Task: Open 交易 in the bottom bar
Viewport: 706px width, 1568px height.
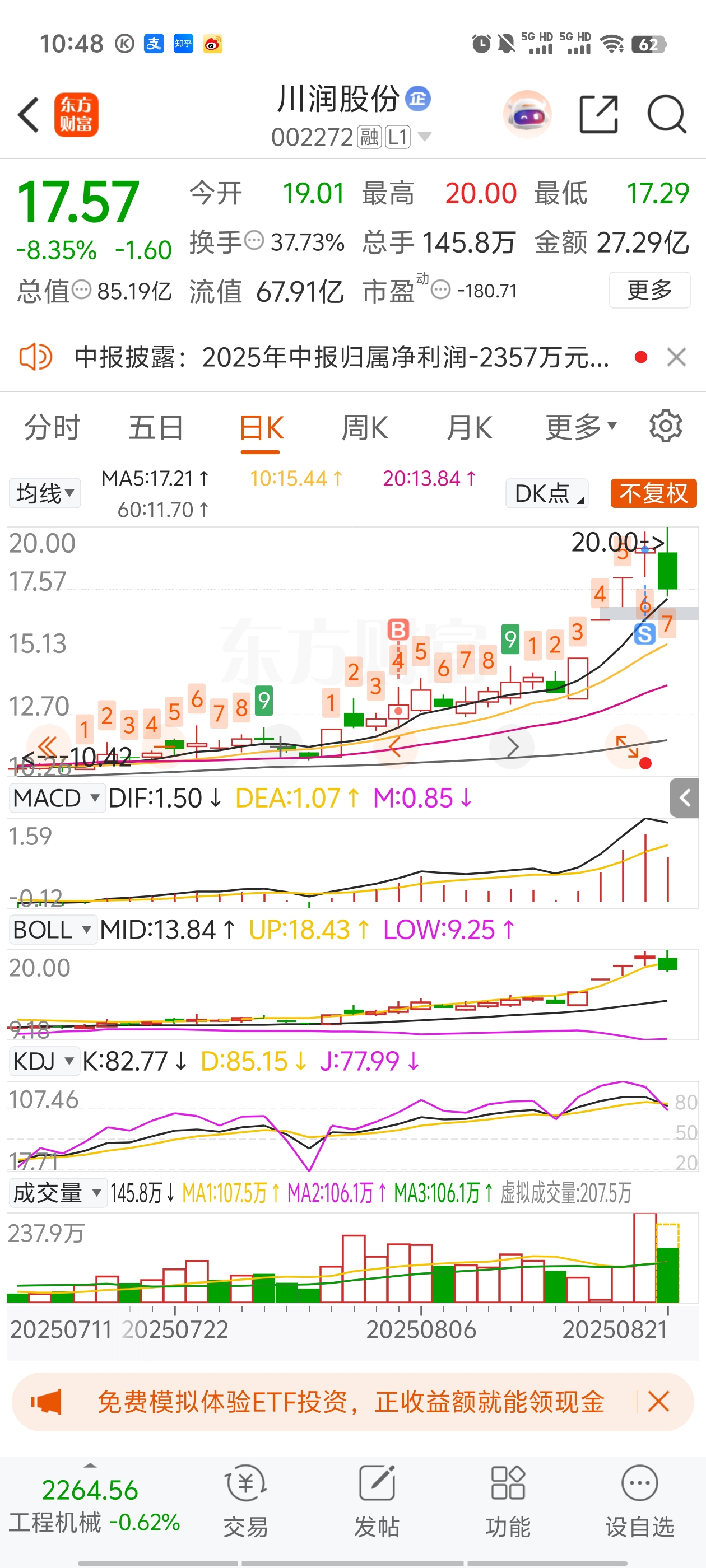Action: point(245,1501)
